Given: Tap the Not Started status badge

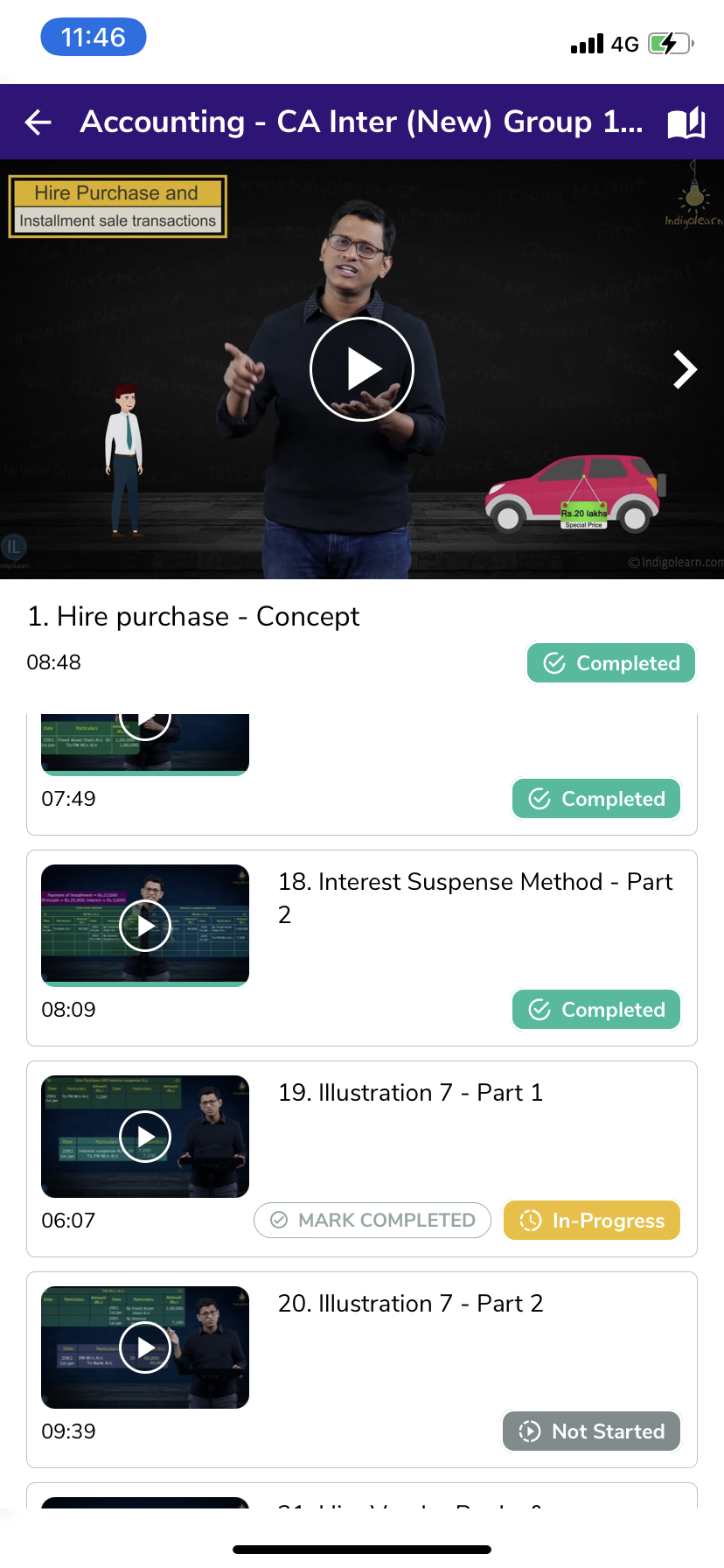Looking at the screenshot, I should click(592, 1431).
